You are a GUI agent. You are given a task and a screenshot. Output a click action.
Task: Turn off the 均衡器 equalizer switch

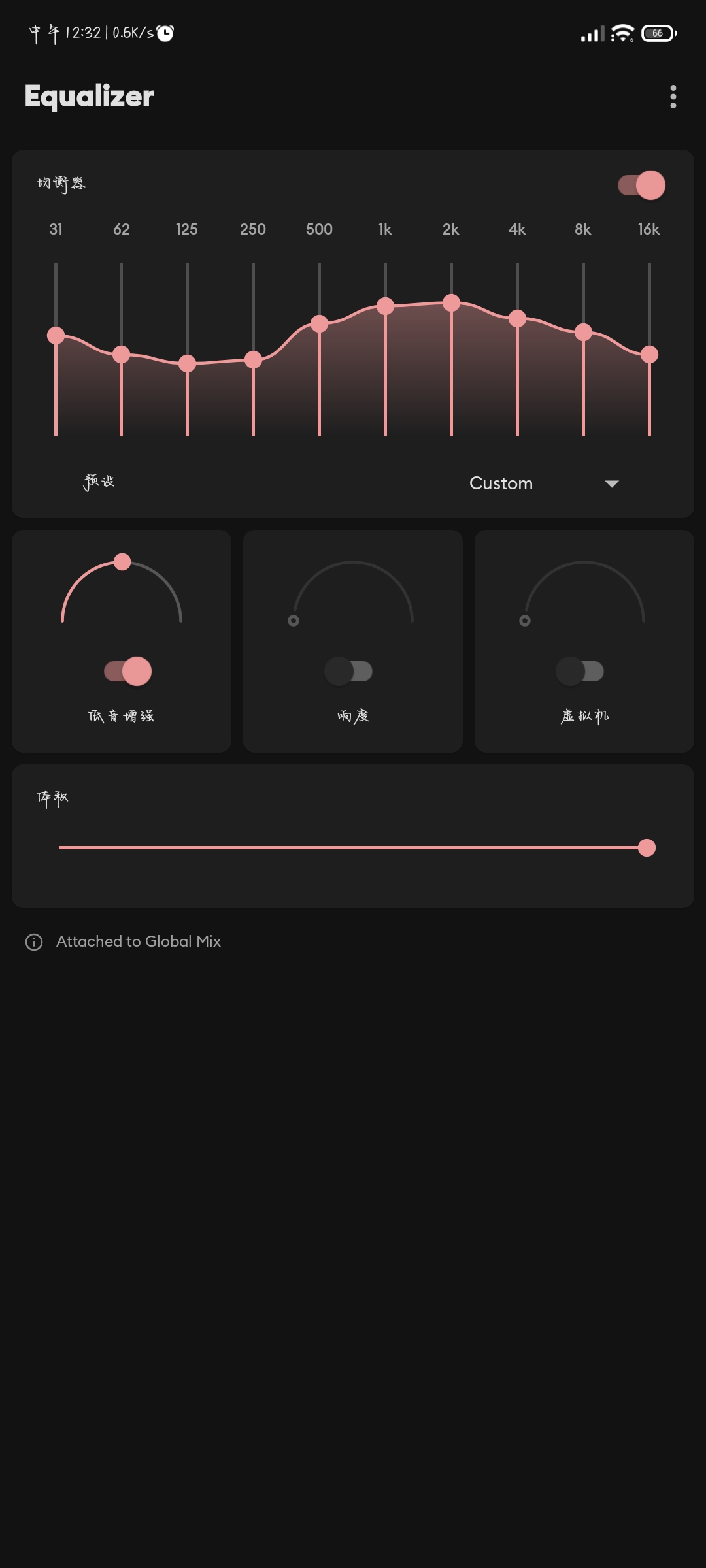tap(641, 186)
